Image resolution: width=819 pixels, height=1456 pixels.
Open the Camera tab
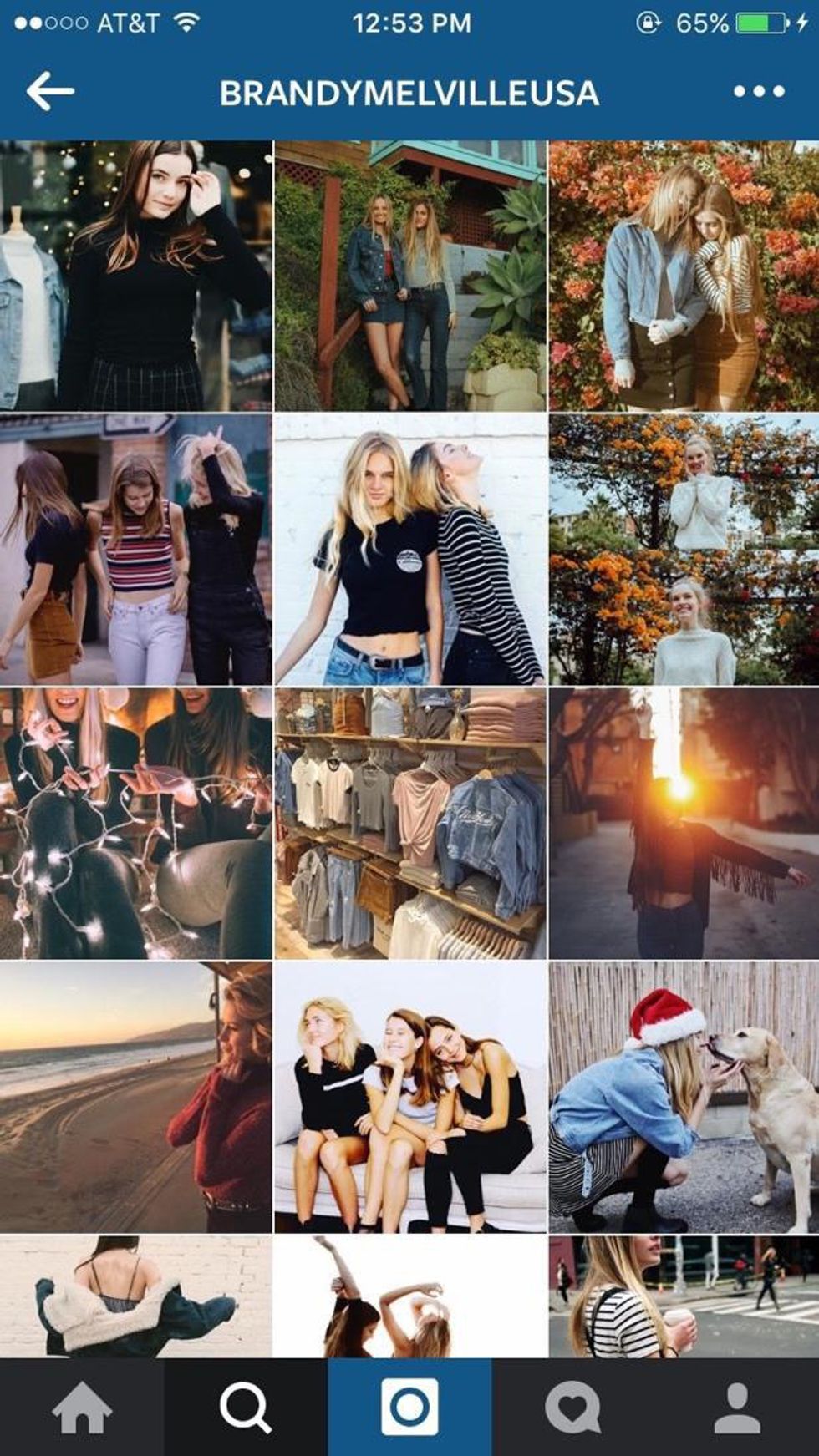click(409, 1407)
